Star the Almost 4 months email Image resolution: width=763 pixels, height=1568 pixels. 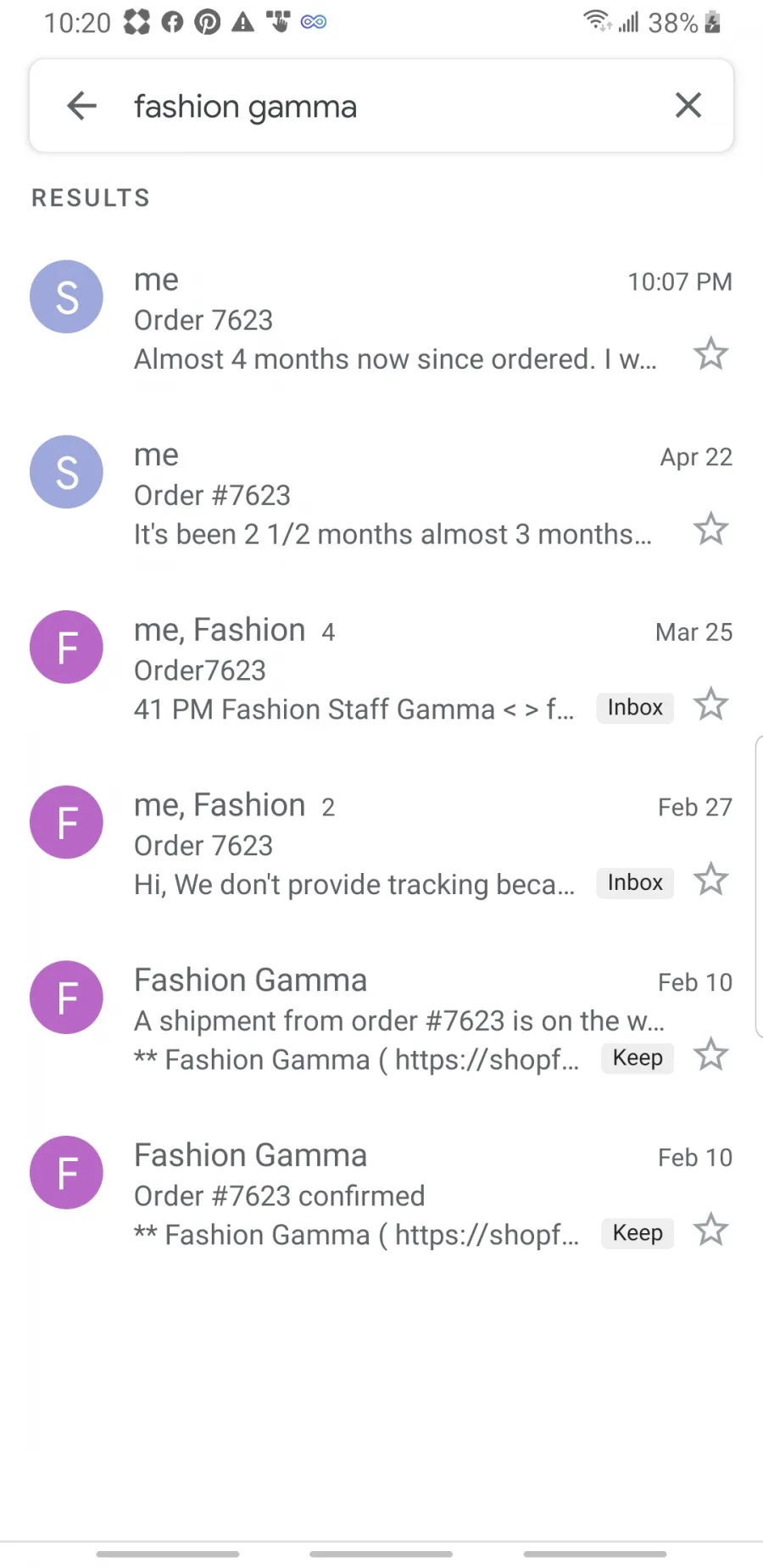pos(710,354)
